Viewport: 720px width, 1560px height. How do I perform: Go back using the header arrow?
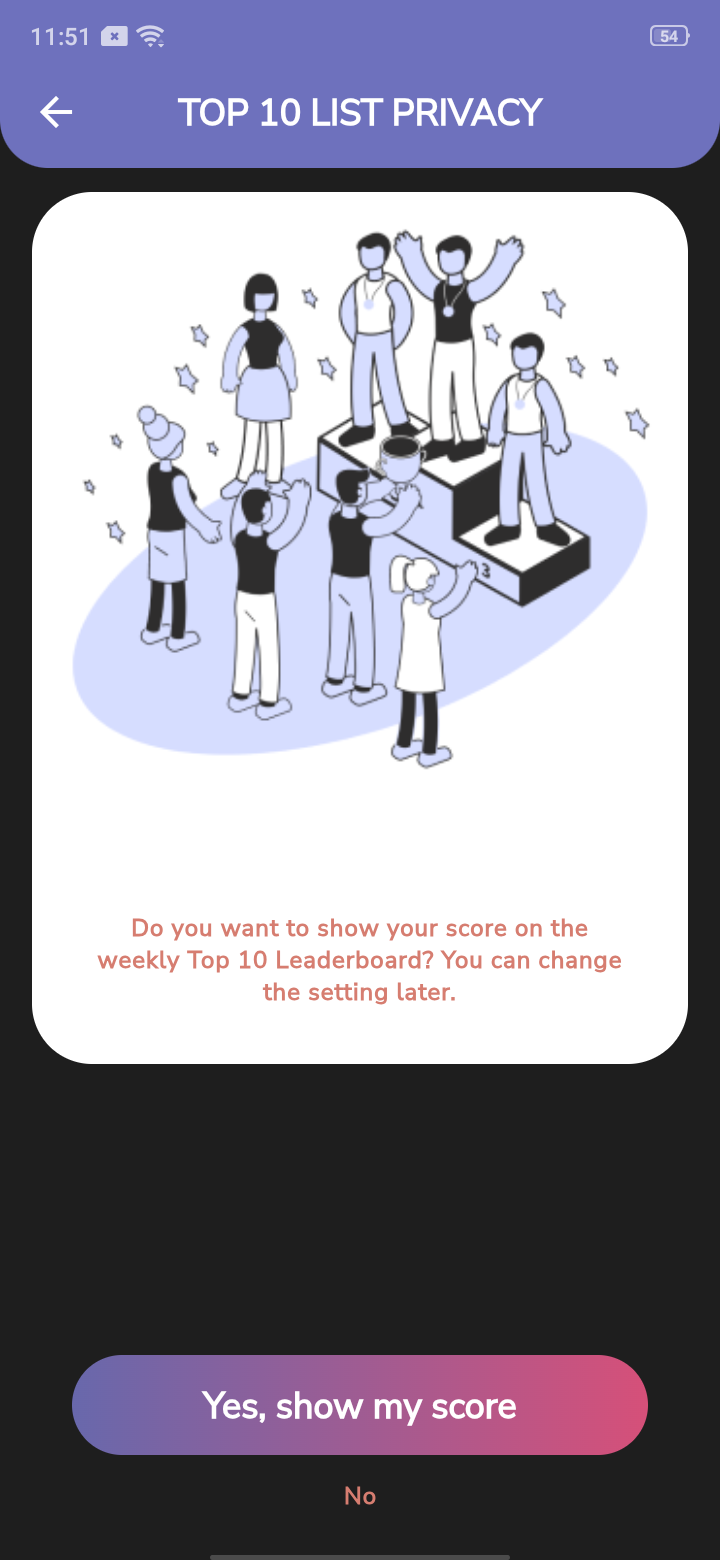56,113
